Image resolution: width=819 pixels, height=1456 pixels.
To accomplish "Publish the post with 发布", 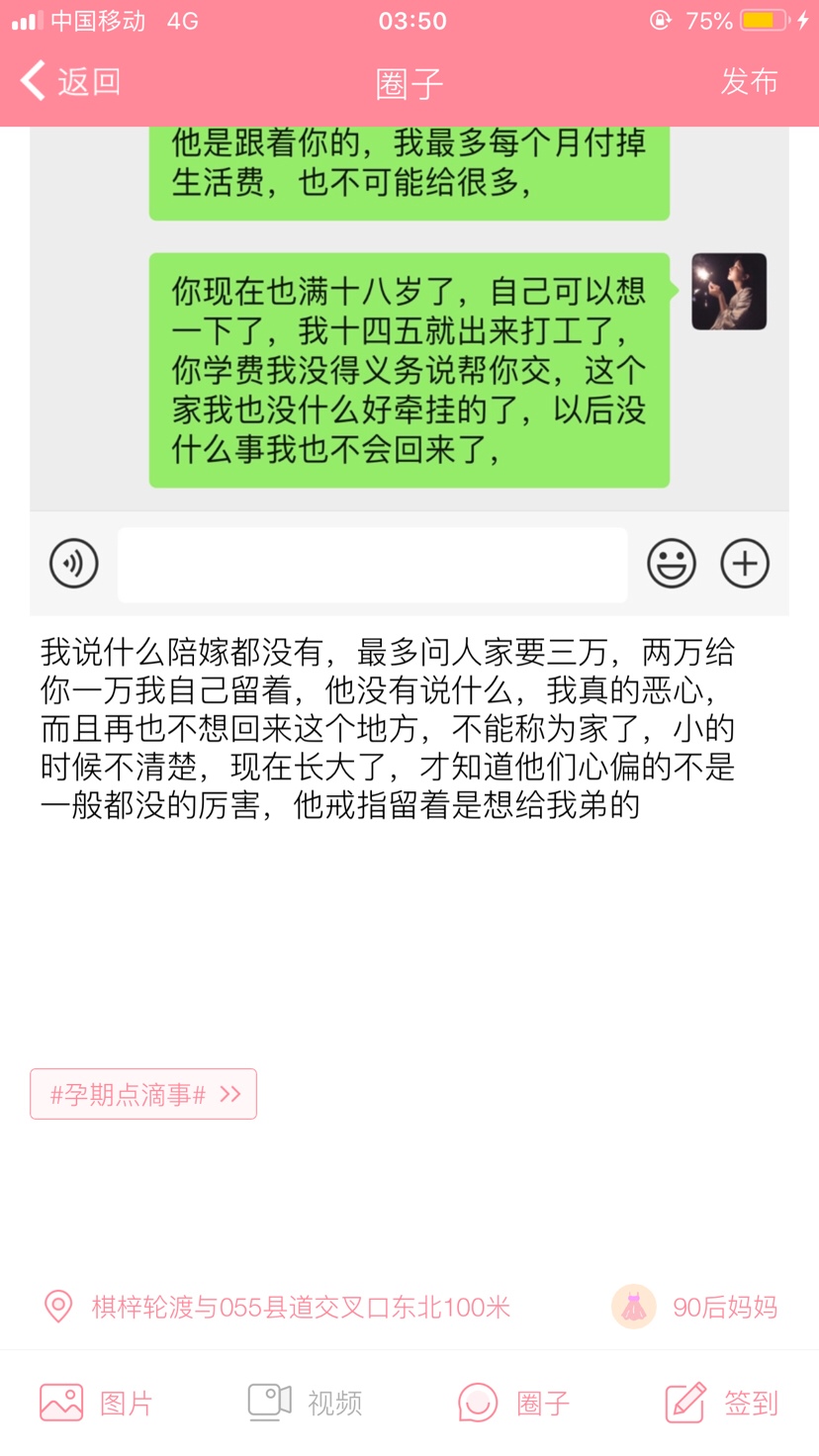I will tap(749, 81).
